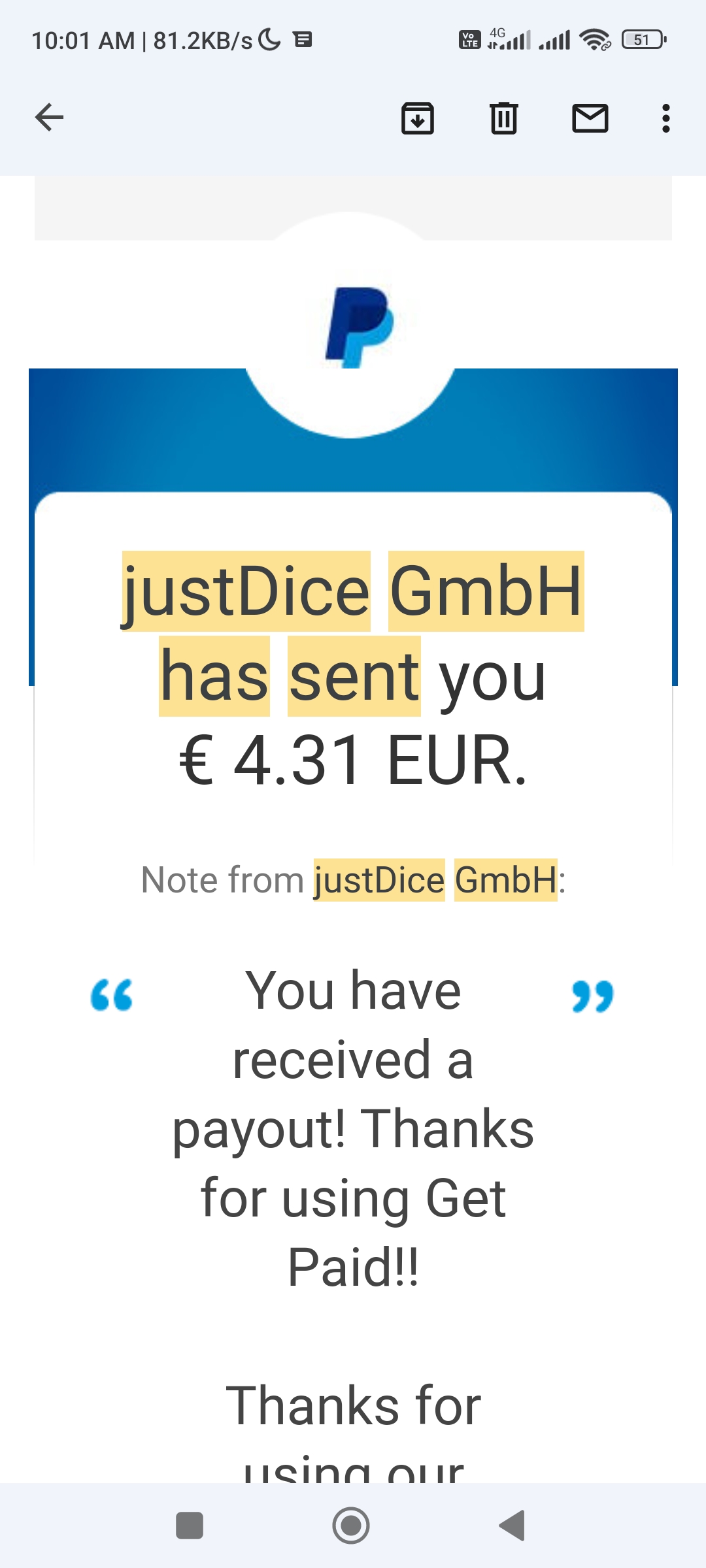
Task: Open recent apps from navigation bar
Action: tap(190, 1526)
